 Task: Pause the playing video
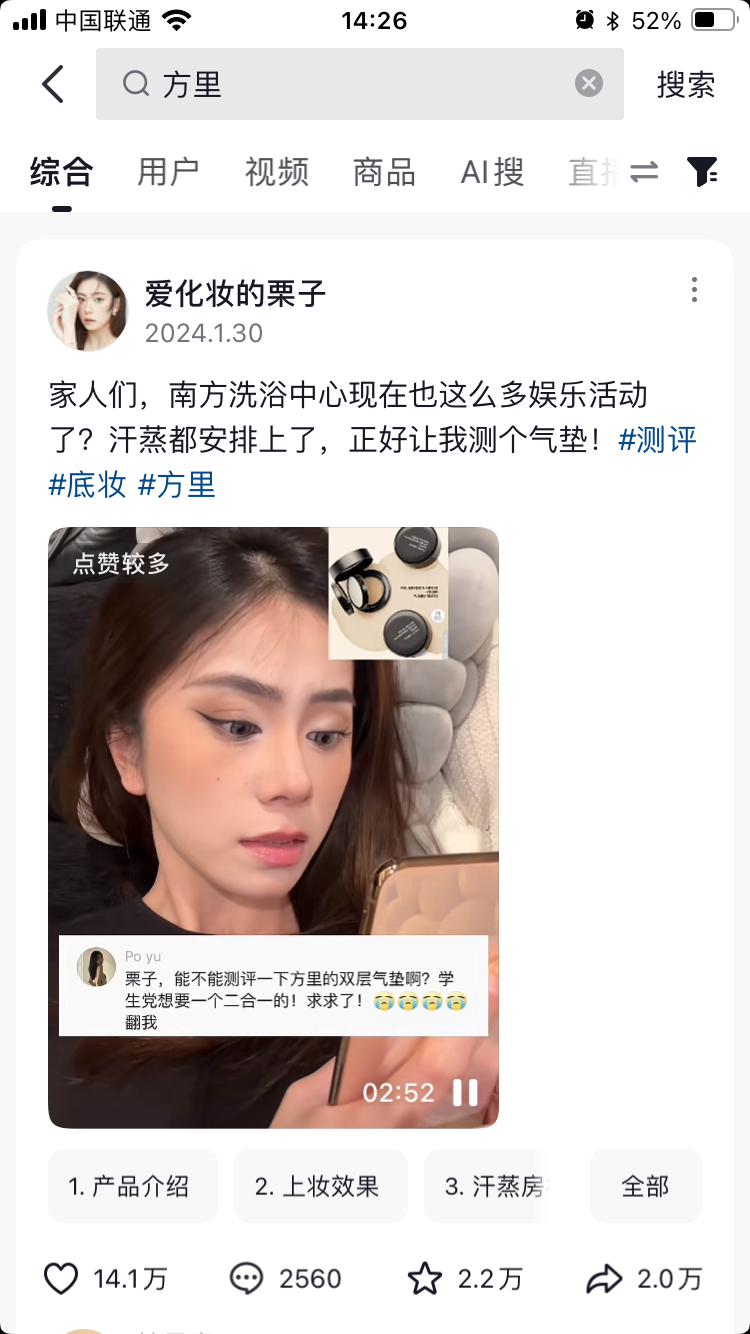(465, 1093)
